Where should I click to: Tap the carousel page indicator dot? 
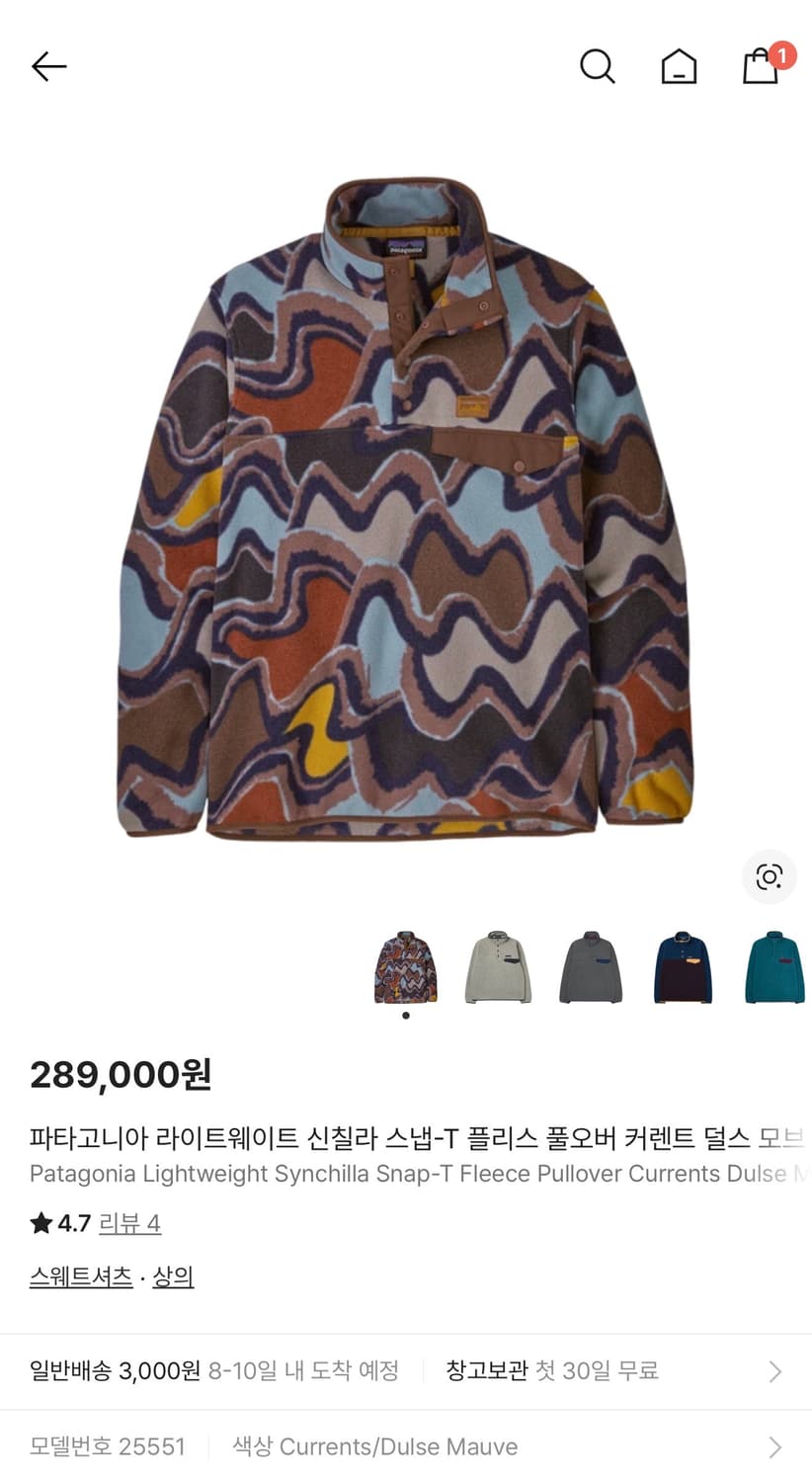pyautogui.click(x=405, y=1015)
